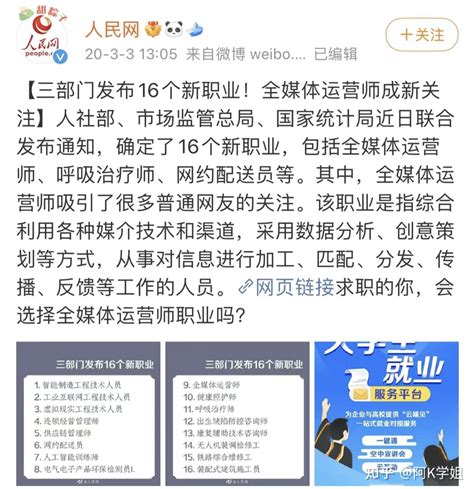This screenshot has height=489, width=474.
Task: Open the 人民网 account name
Action: point(112,30)
